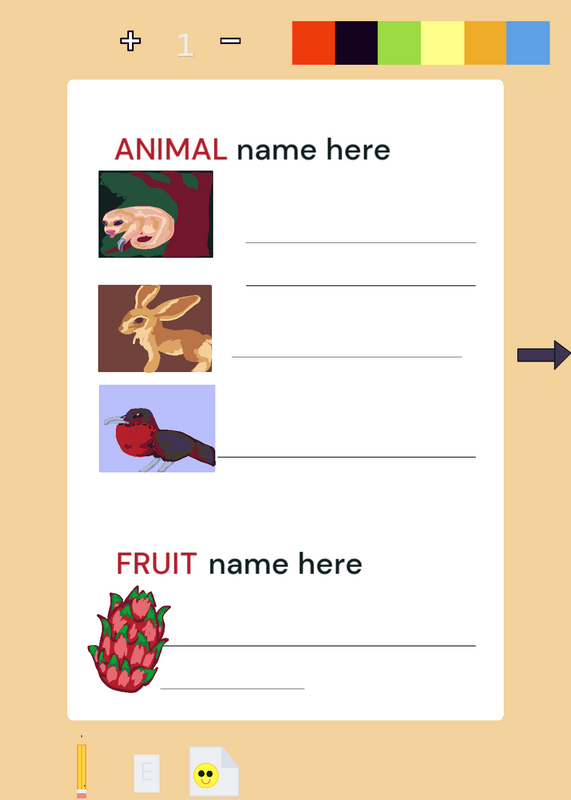Pick the black color swatch

356,43
